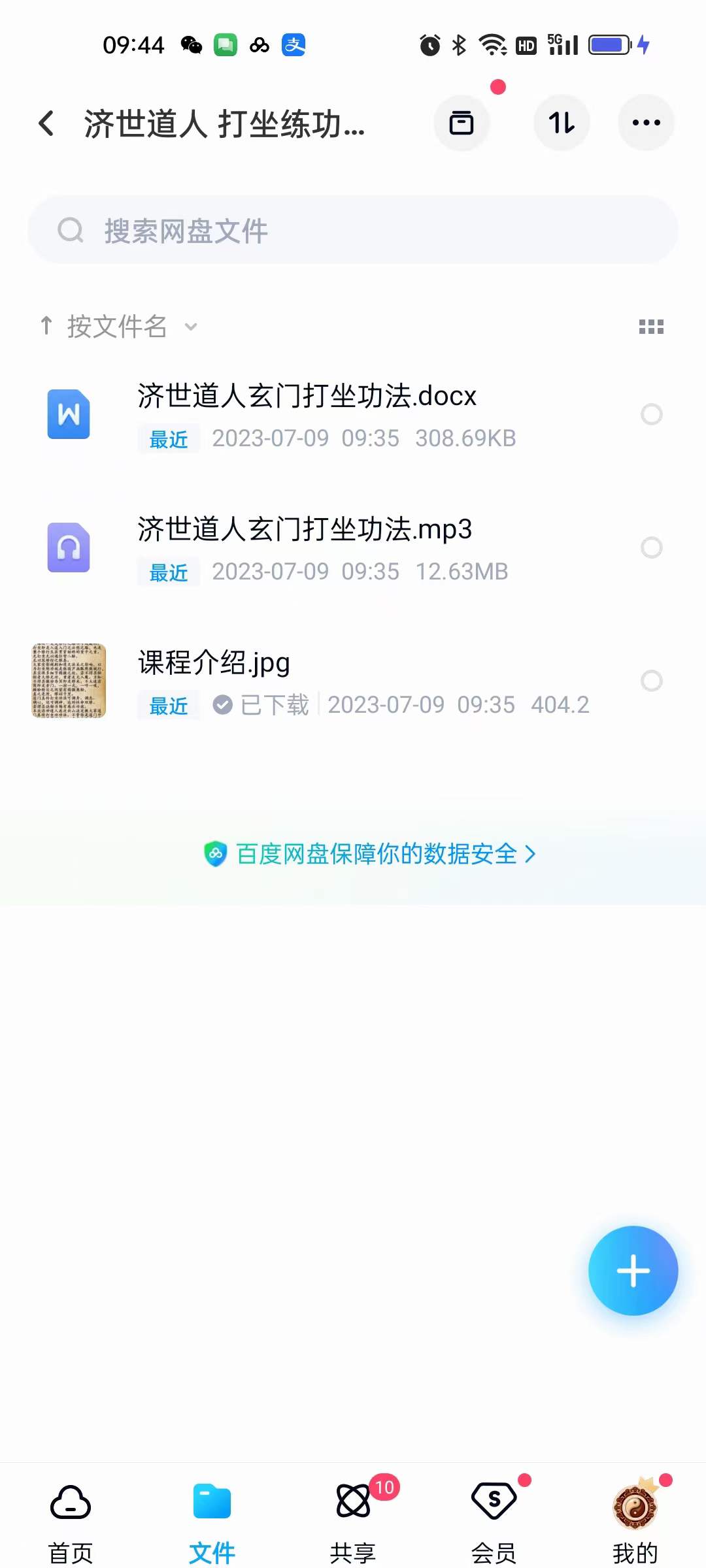Open the more options menu
The image size is (706, 1568).
(x=646, y=122)
